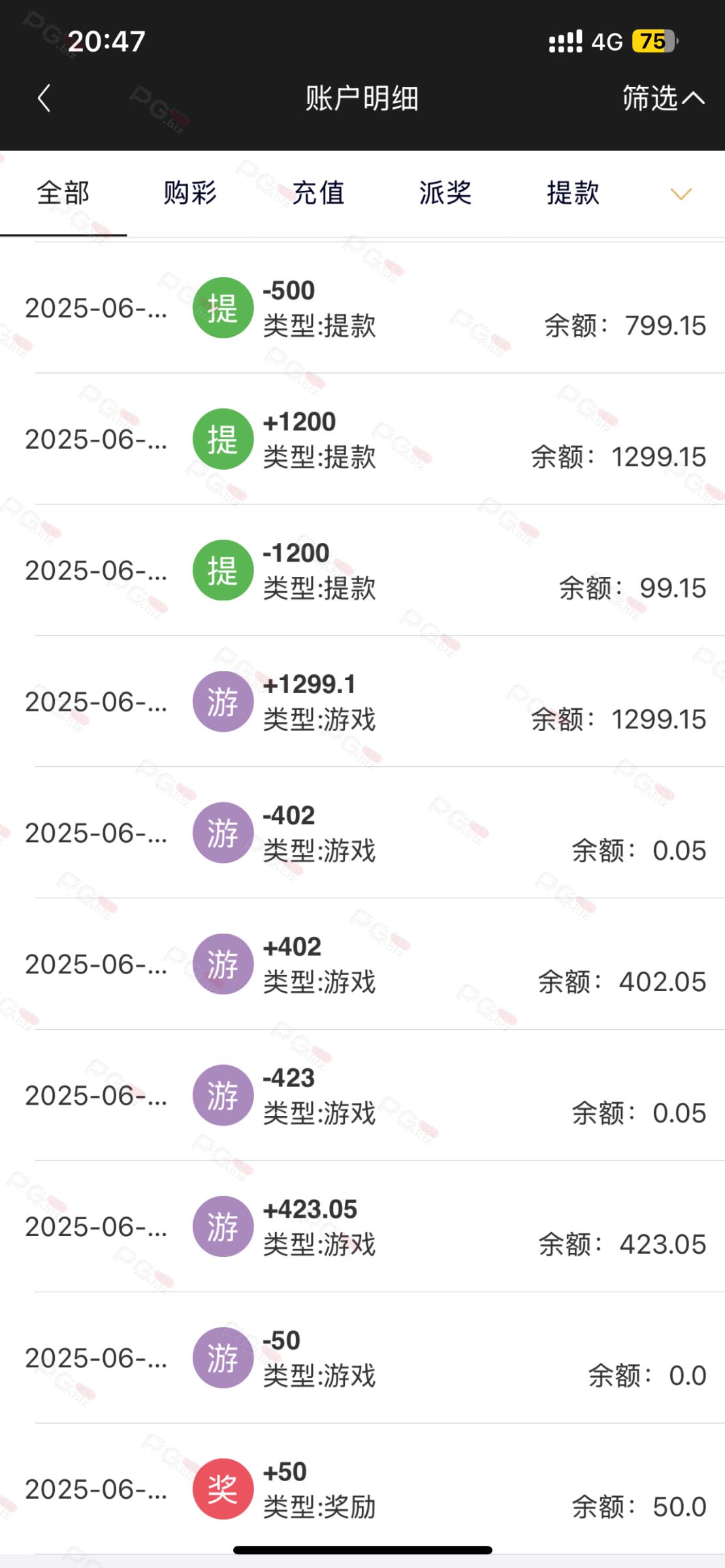This screenshot has height=1568, width=725.
Task: Open the -500 提款 record
Action: coord(362,308)
